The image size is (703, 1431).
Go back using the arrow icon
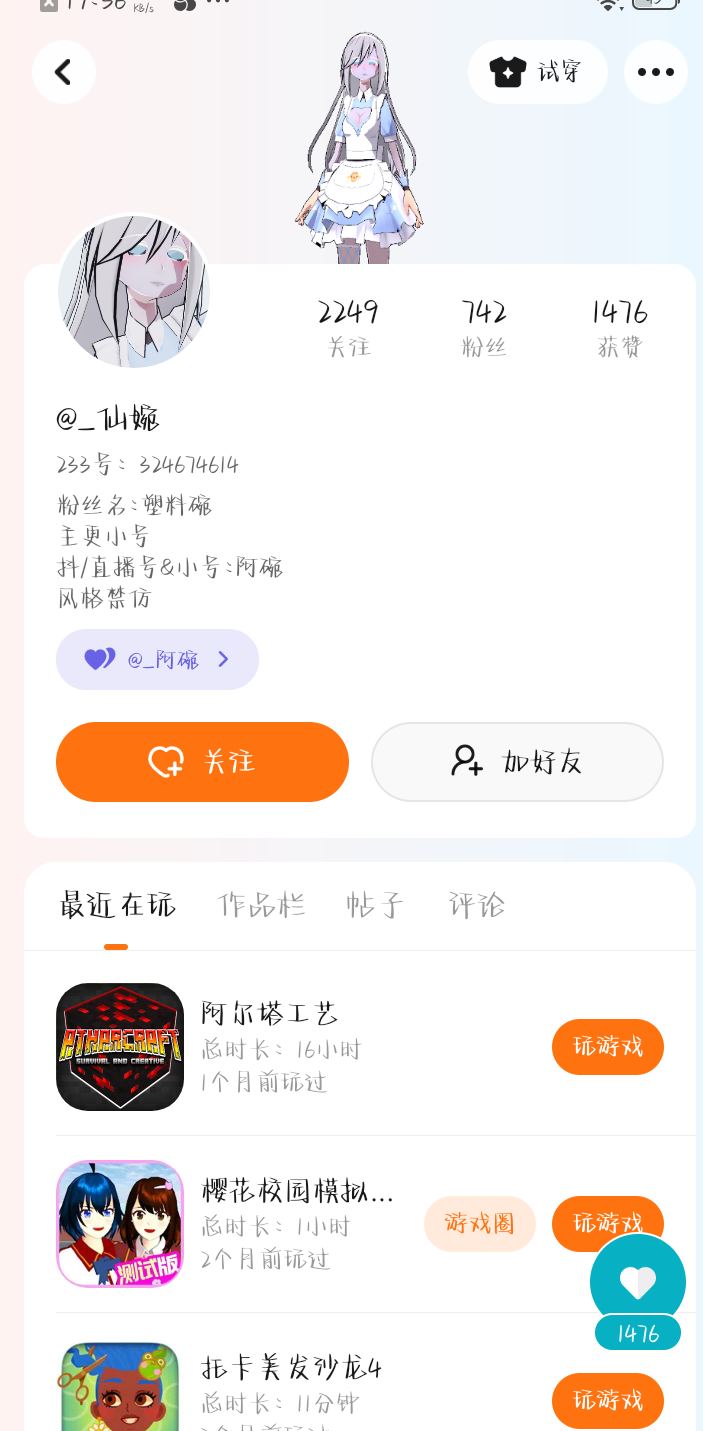[64, 72]
